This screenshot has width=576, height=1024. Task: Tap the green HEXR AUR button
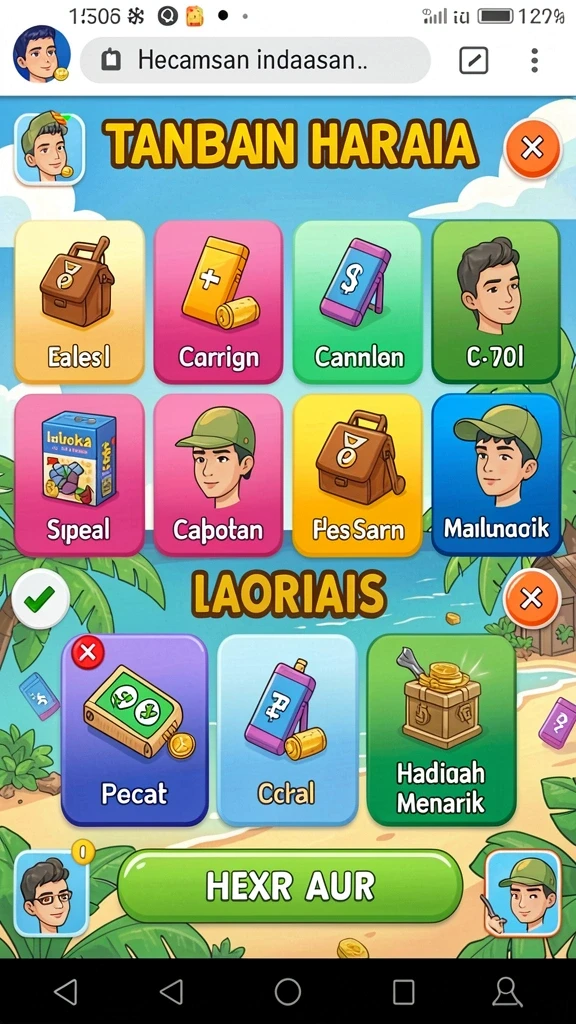[x=291, y=886]
